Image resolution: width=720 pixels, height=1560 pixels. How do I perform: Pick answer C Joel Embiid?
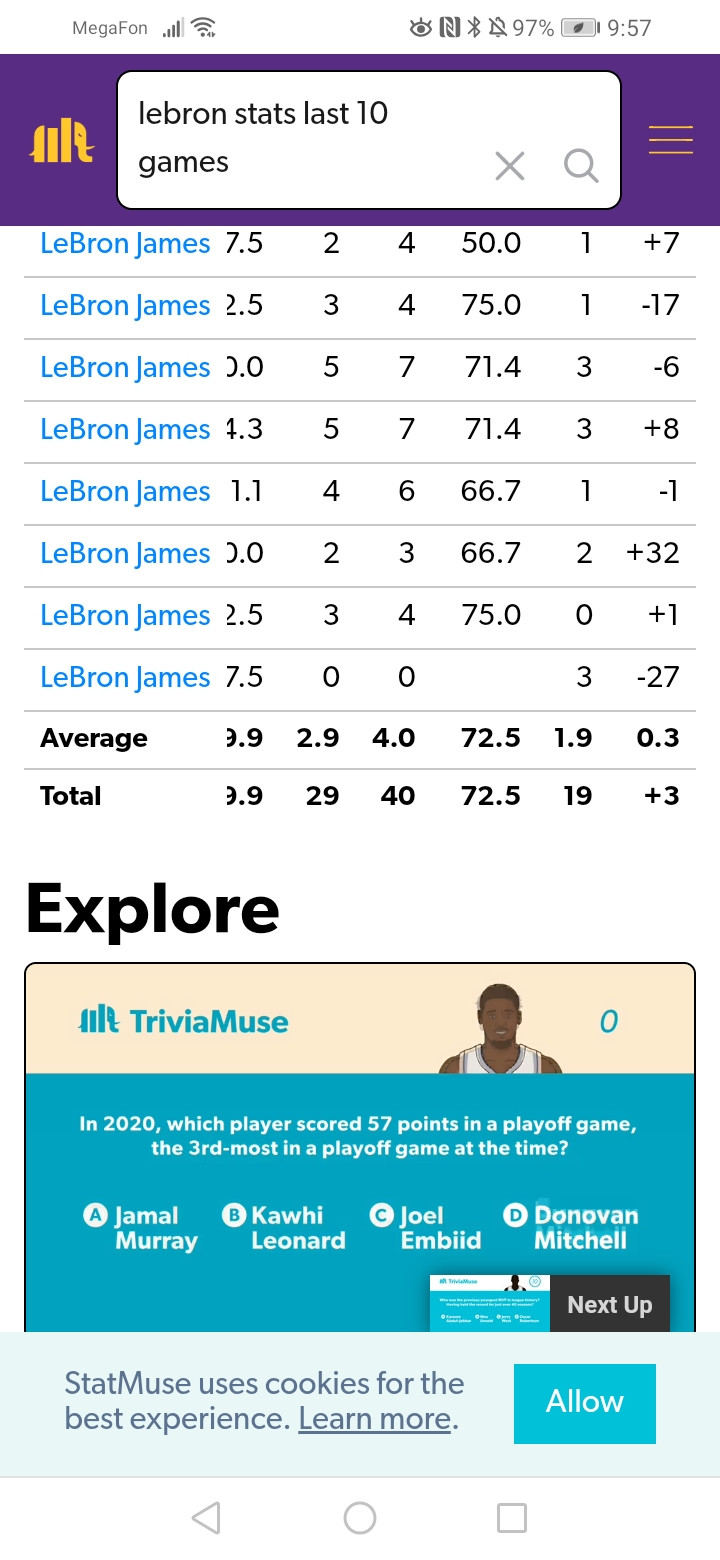point(426,1228)
